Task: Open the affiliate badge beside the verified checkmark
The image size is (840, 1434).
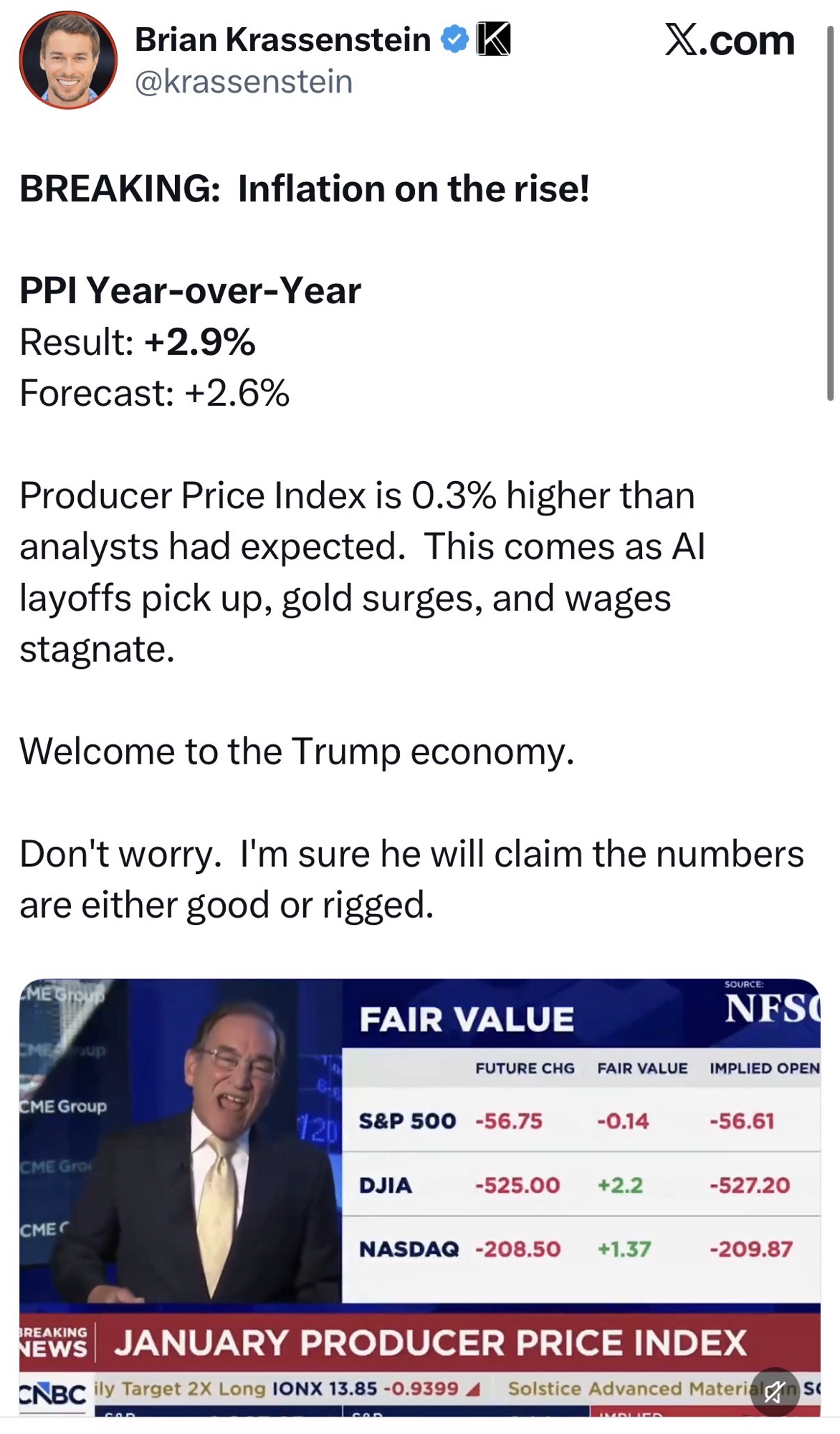Action: click(494, 39)
